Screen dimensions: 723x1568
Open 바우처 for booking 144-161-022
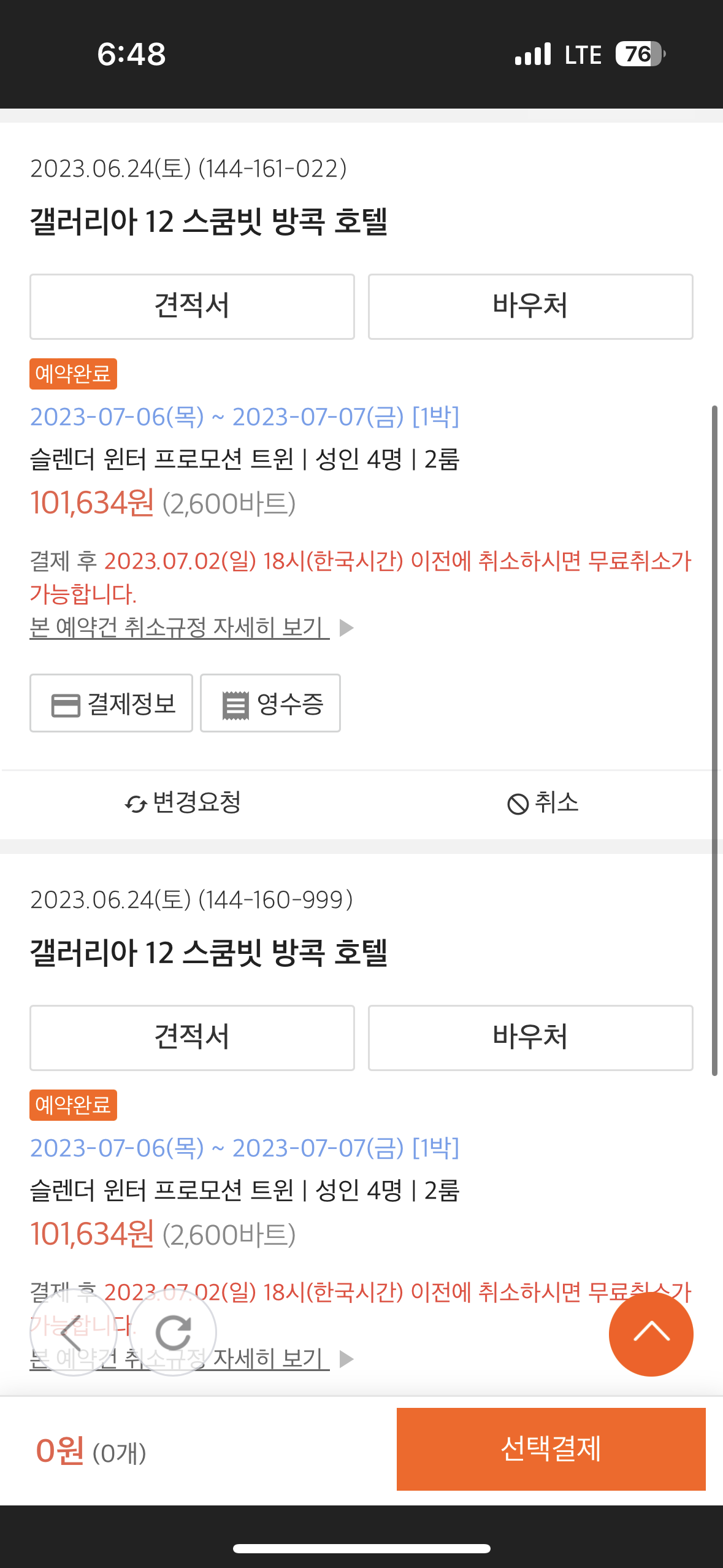[530, 306]
